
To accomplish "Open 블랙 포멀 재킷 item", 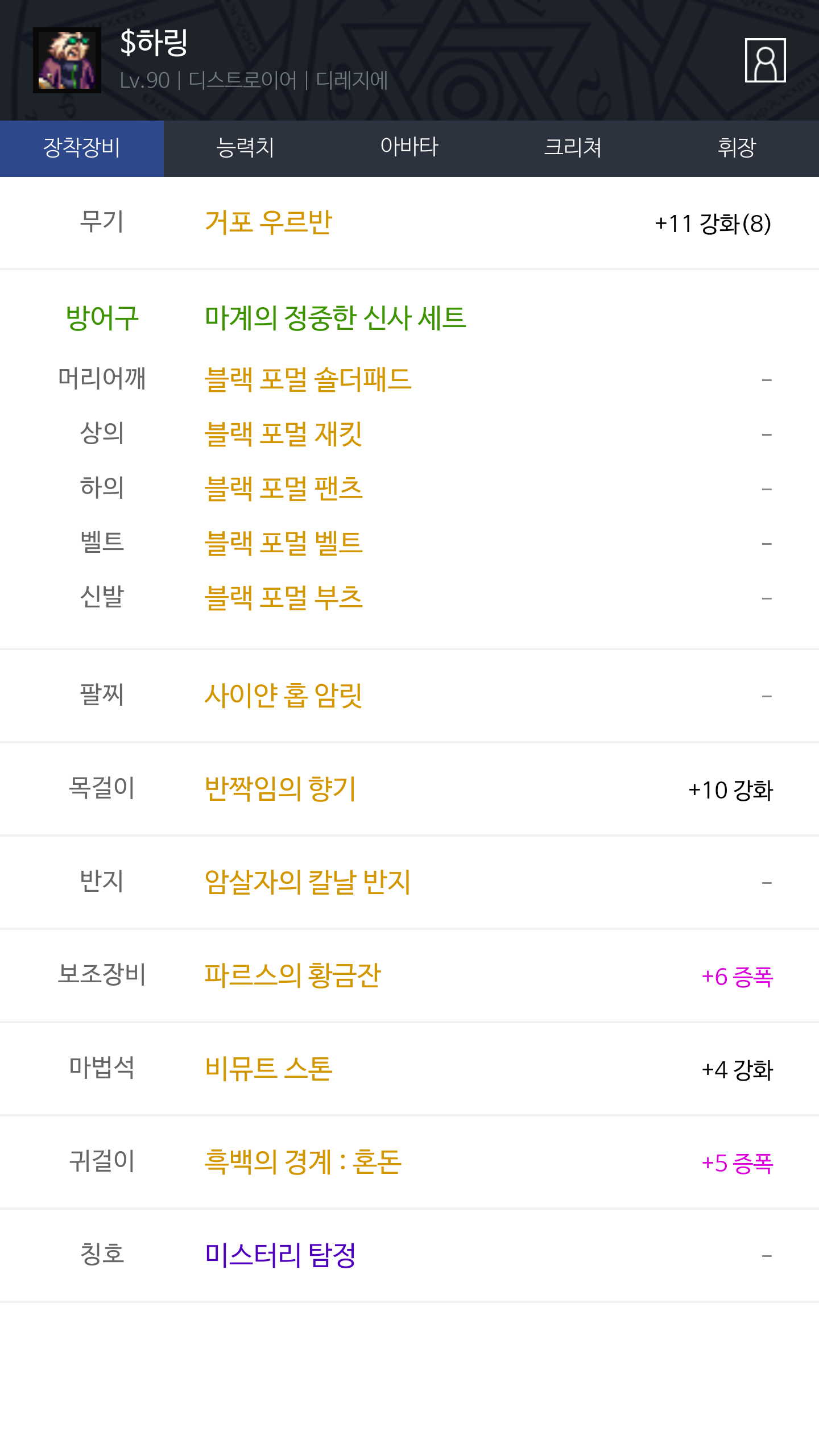I will click(x=283, y=434).
